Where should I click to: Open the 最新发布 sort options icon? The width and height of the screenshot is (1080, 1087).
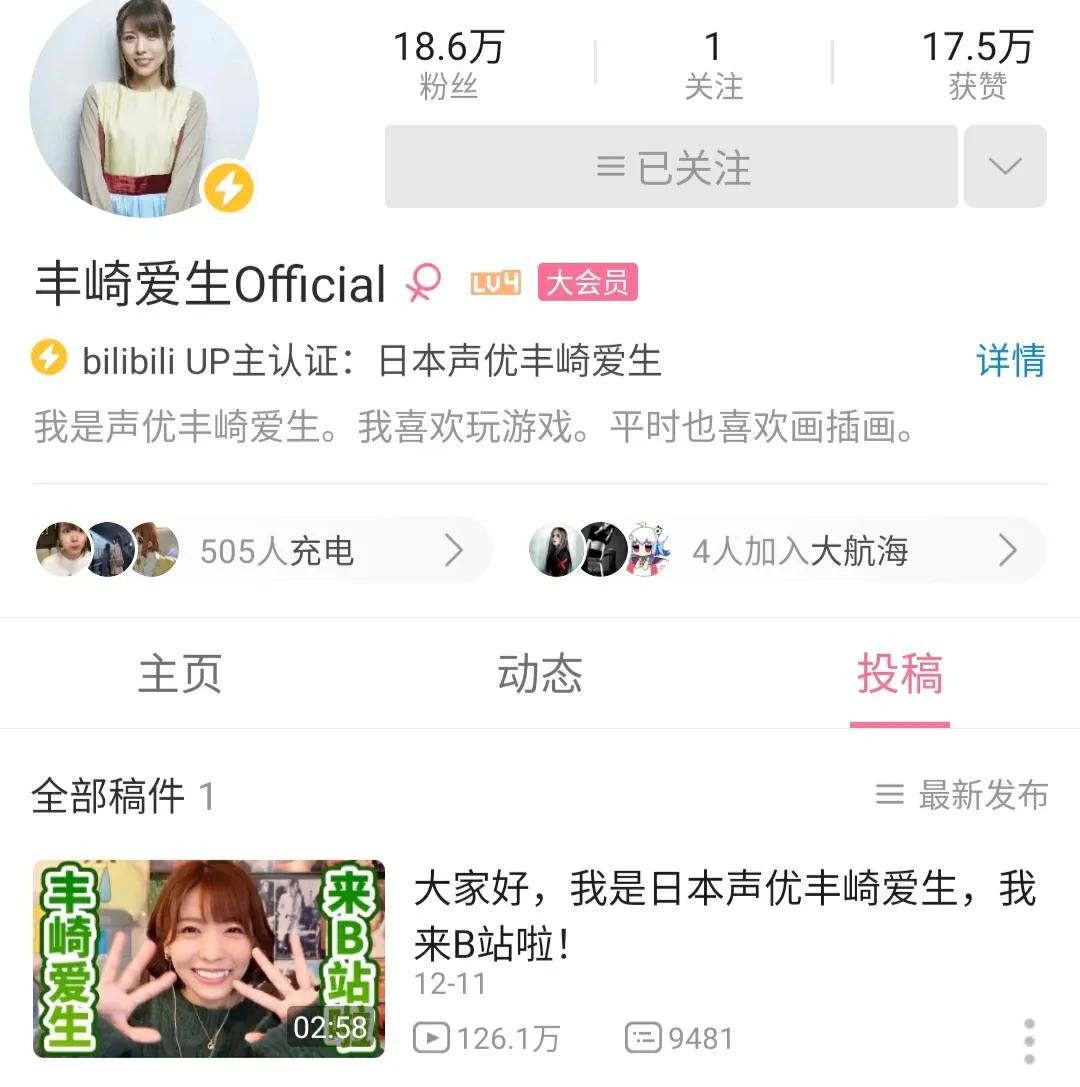tap(887, 796)
